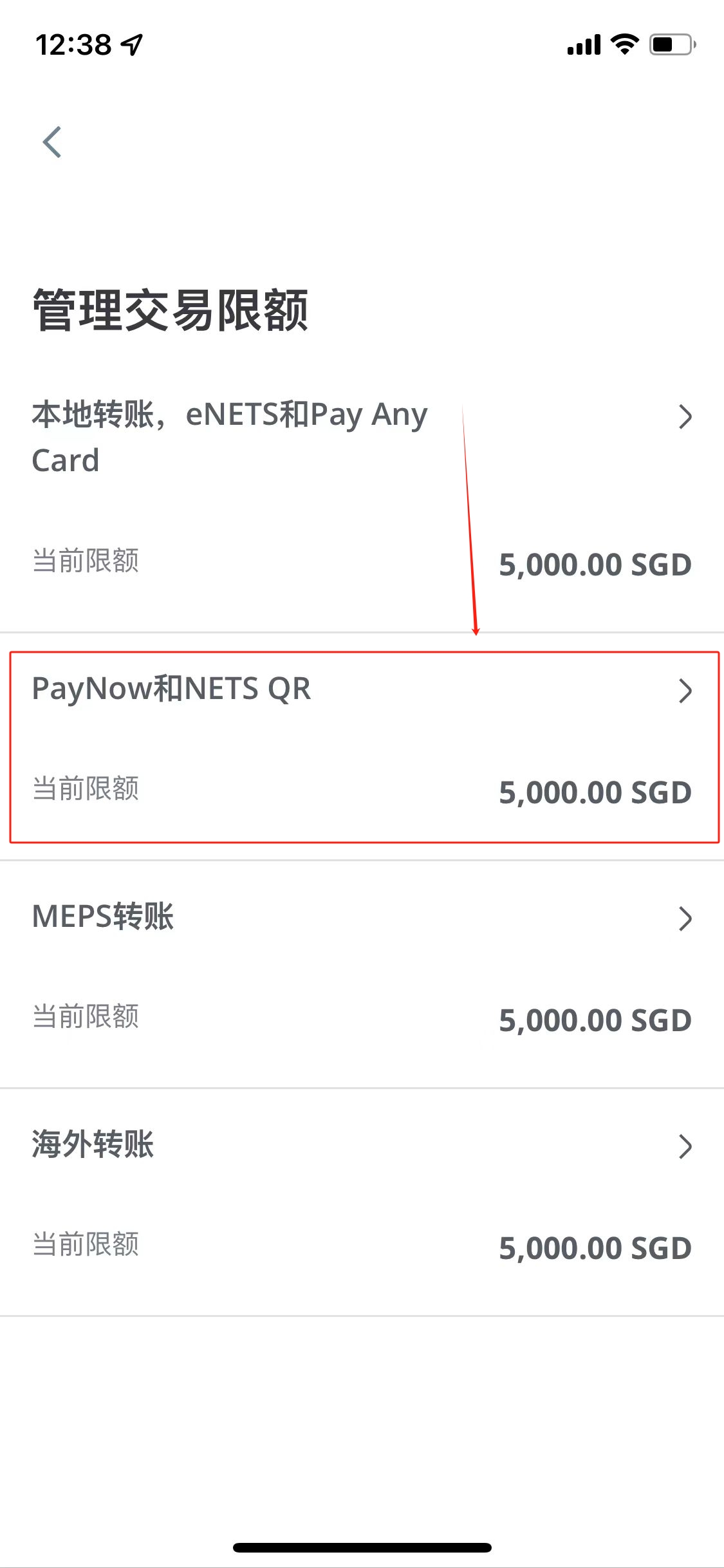Go back using the top-left arrow
Viewport: 724px width, 1568px height.
click(x=52, y=142)
